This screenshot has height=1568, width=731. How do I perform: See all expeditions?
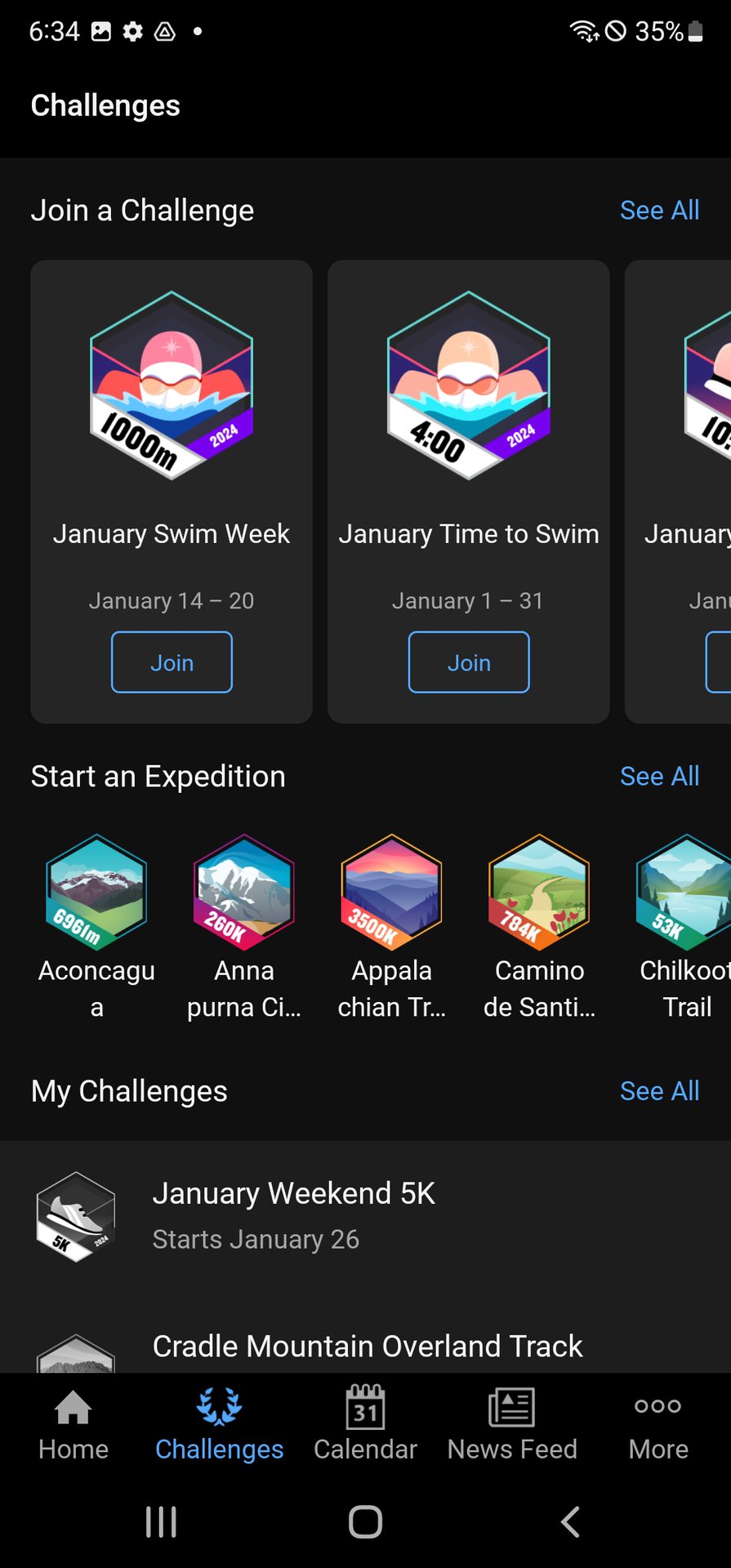click(x=659, y=777)
